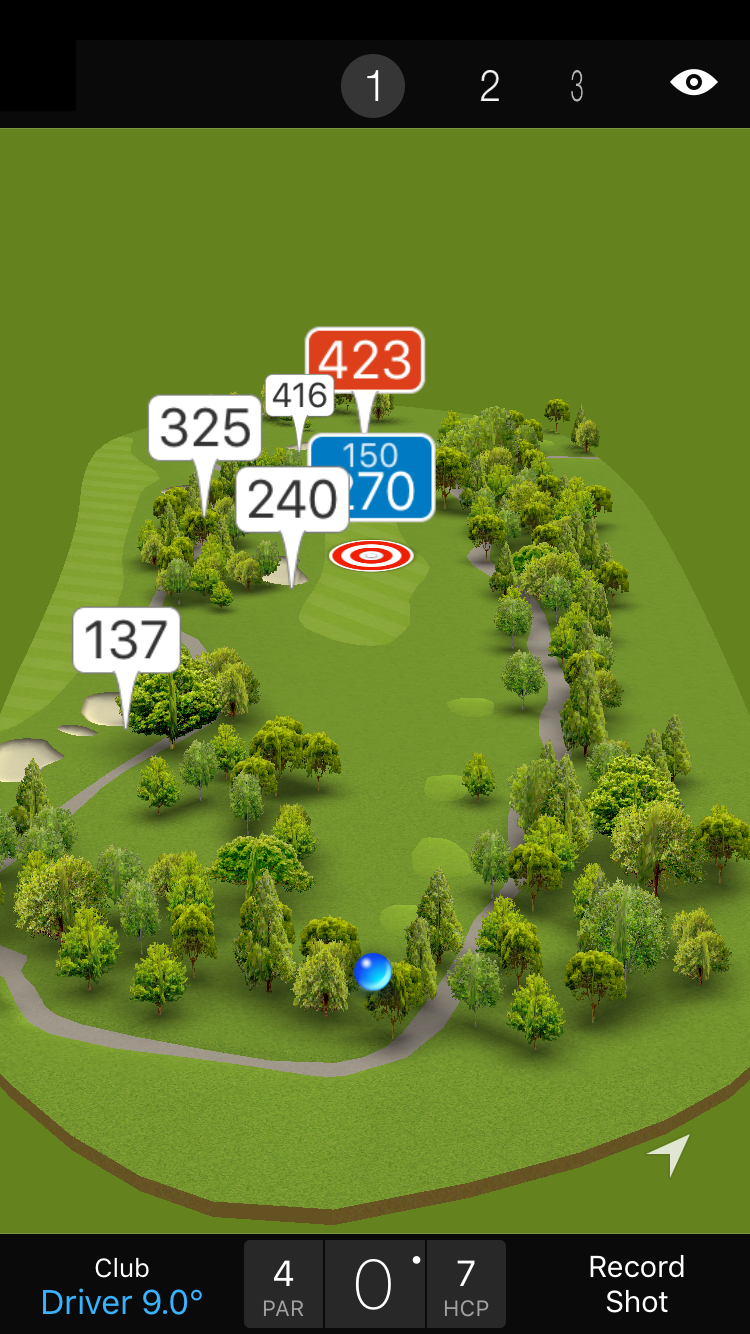Select the red bullseye target marker
This screenshot has height=1334, width=750.
click(x=371, y=555)
